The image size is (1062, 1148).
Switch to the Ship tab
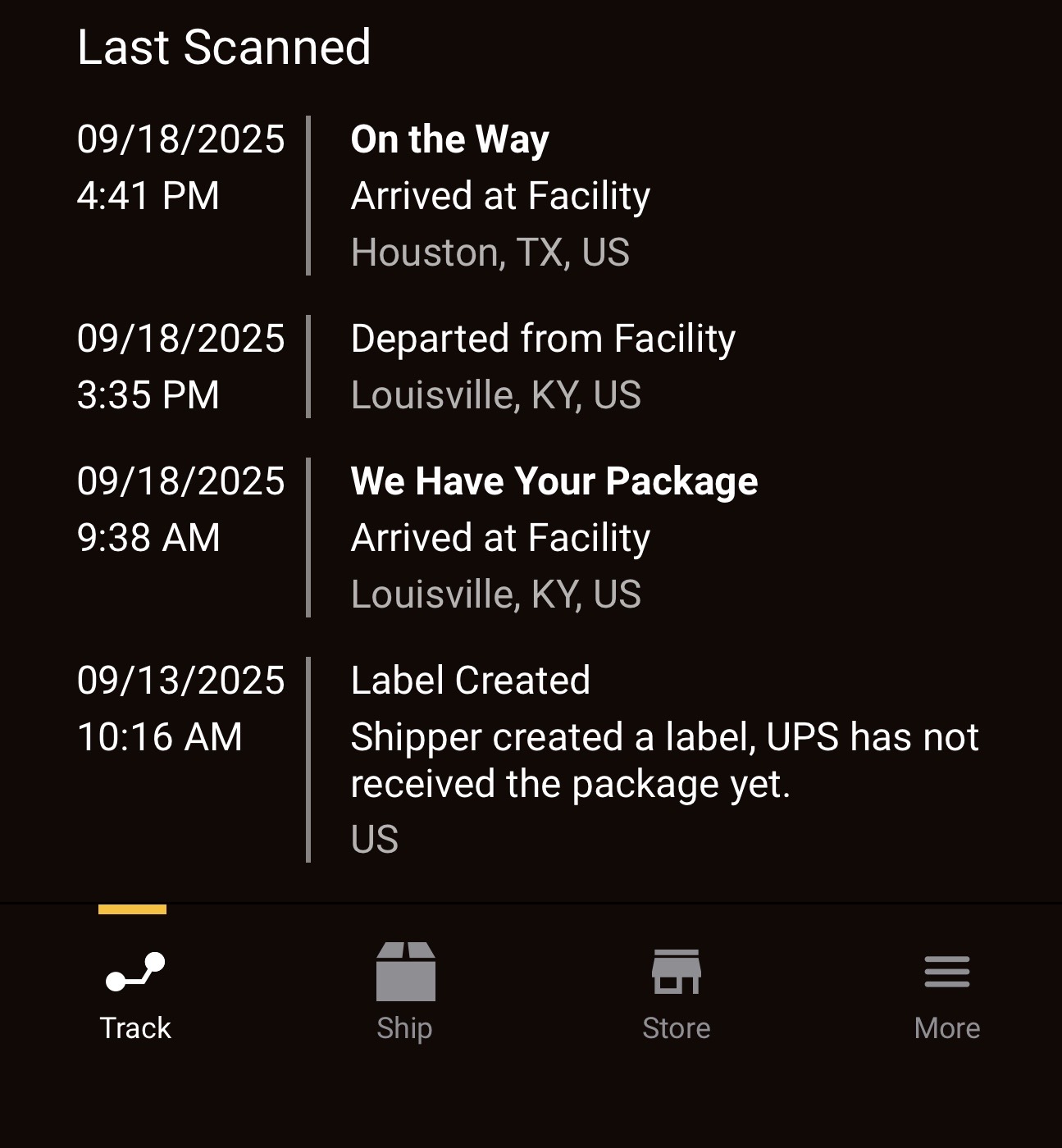click(405, 994)
